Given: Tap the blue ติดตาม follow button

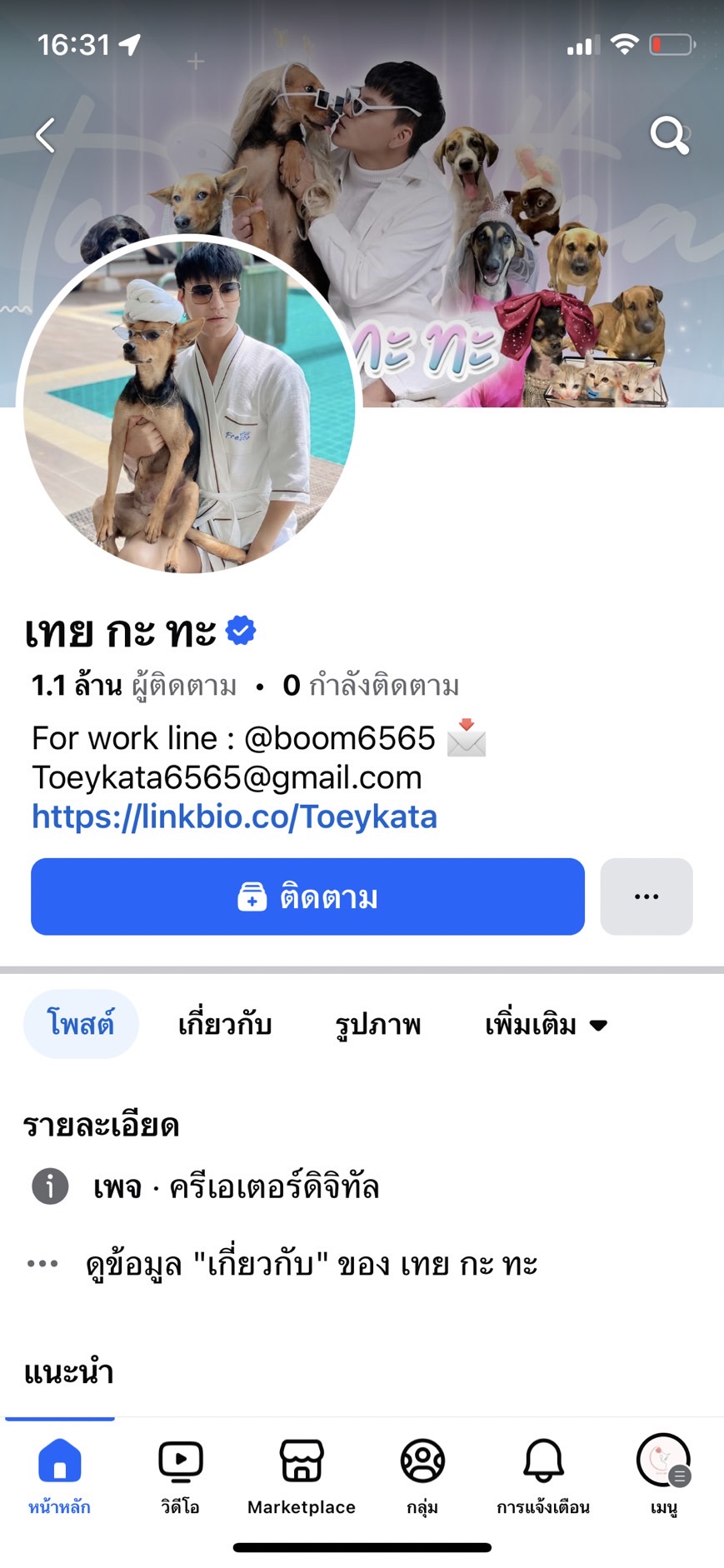Looking at the screenshot, I should [x=307, y=896].
